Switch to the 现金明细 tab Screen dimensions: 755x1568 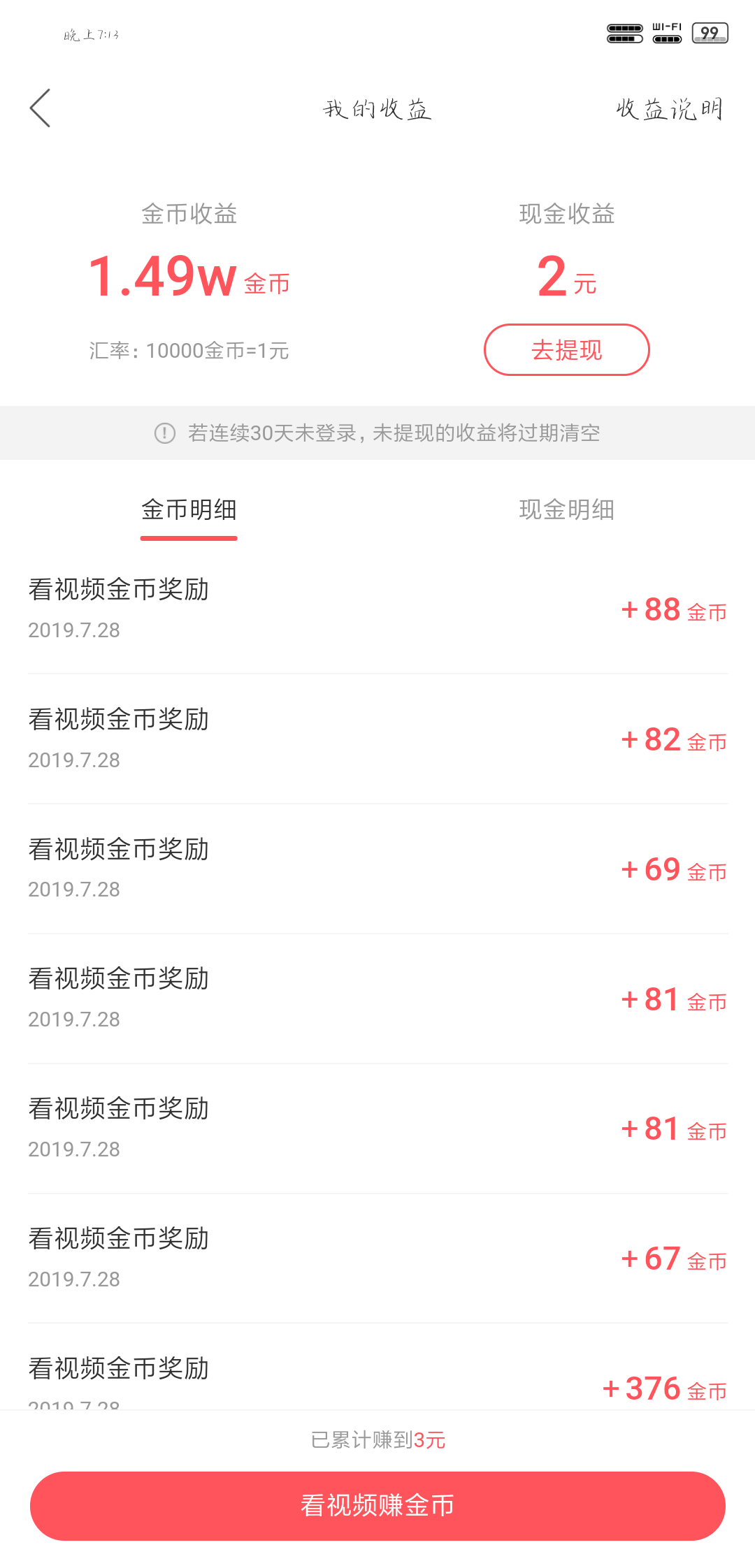tap(568, 510)
